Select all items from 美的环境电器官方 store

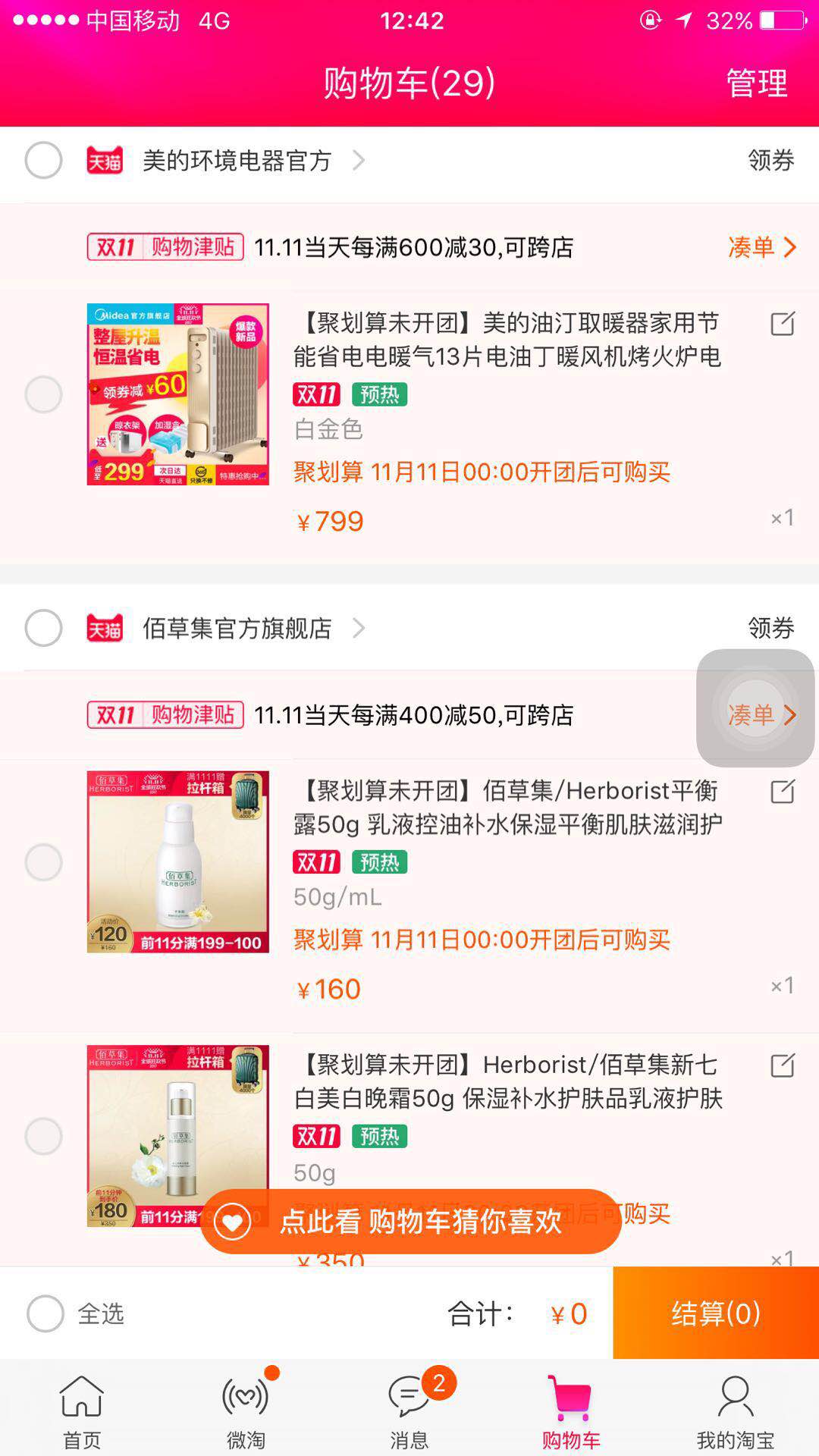[x=43, y=160]
